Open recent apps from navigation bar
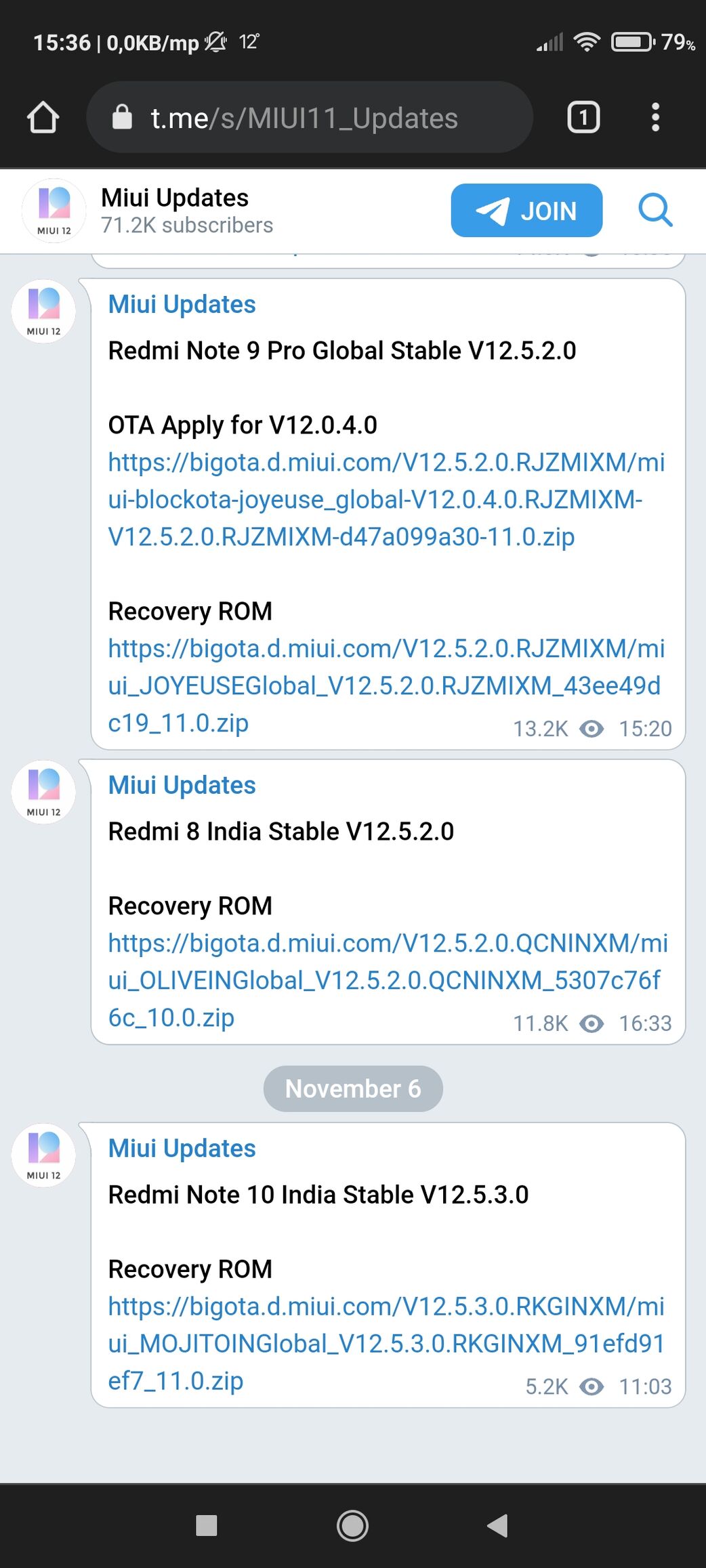The height and width of the screenshot is (1568, 706). tap(207, 1525)
